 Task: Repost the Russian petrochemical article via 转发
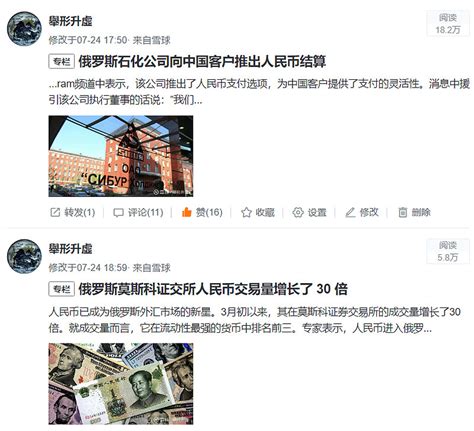[x=73, y=212]
